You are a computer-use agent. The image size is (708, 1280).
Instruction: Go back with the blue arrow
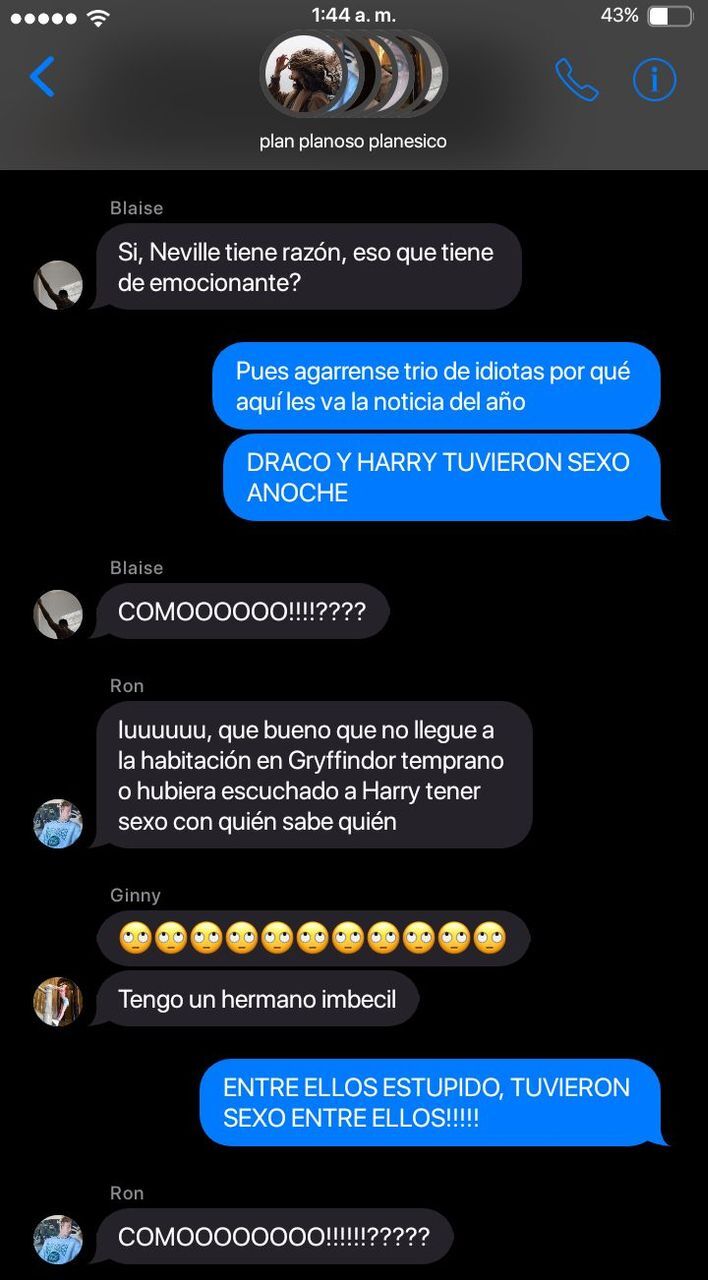tap(42, 77)
